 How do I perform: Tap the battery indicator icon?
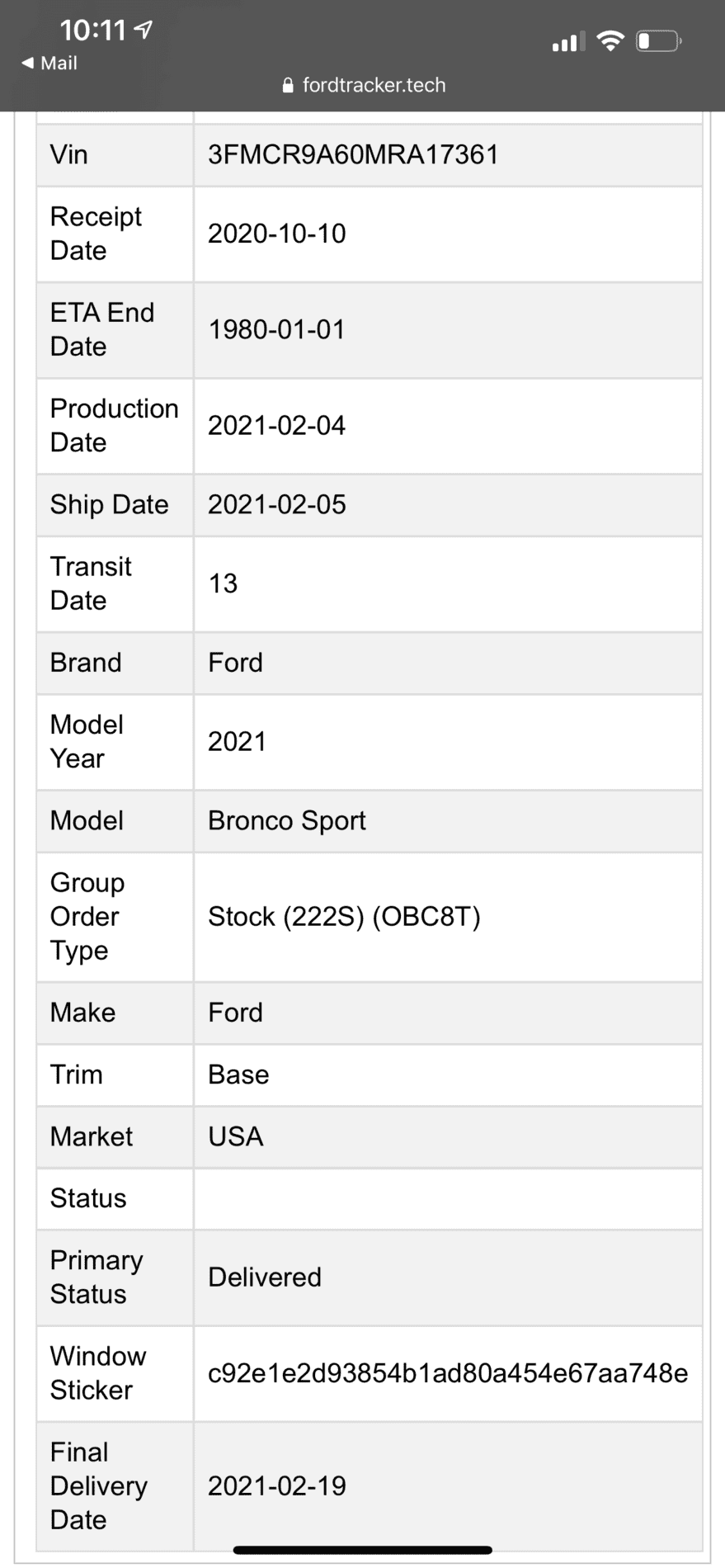tap(656, 39)
